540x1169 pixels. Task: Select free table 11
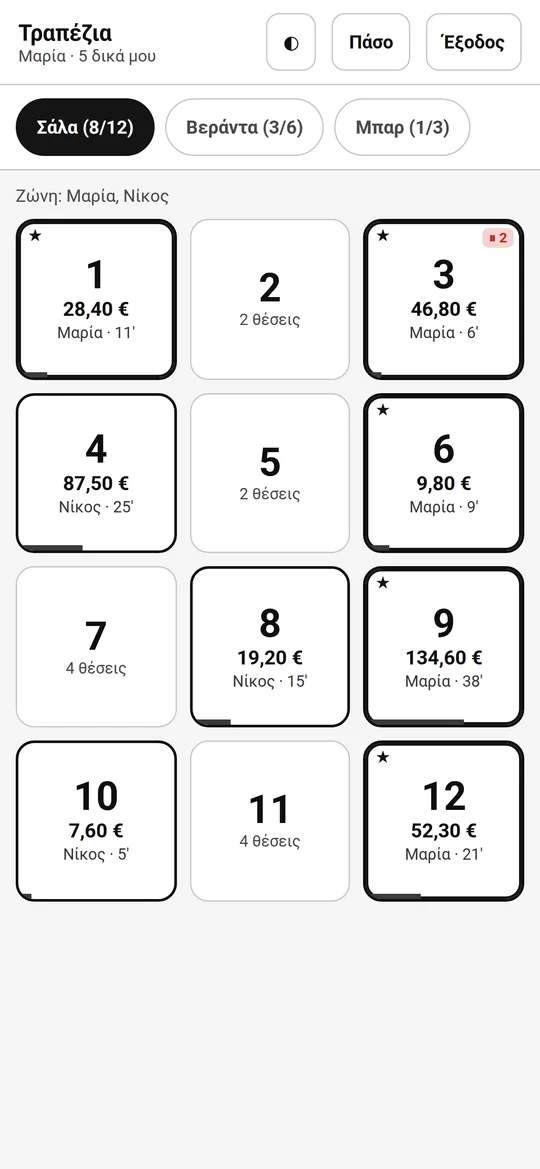(x=270, y=821)
